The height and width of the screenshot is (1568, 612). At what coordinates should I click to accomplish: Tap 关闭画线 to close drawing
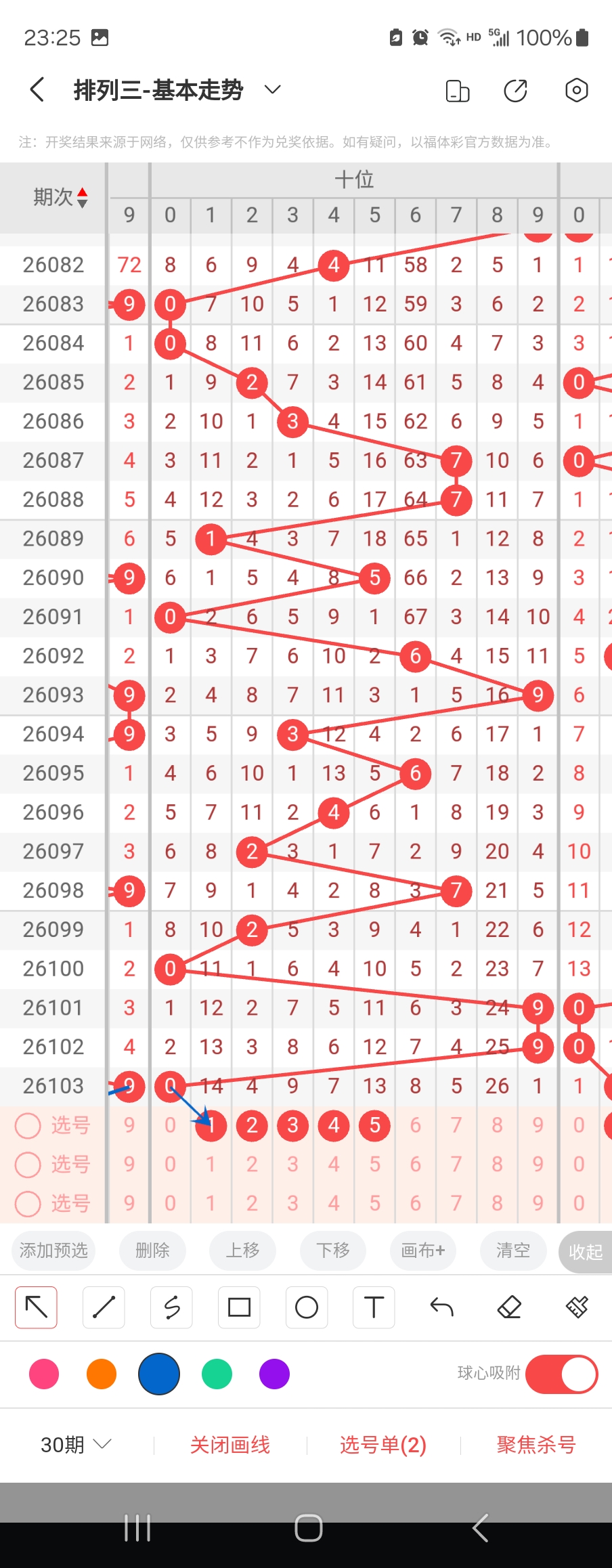coord(230,1445)
